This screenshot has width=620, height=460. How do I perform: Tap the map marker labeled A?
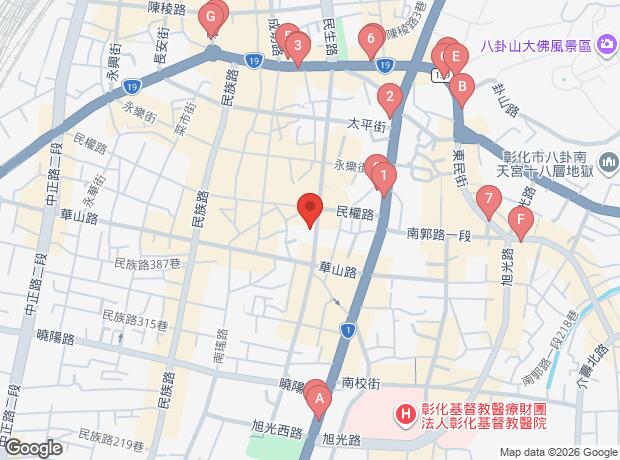coord(319,402)
